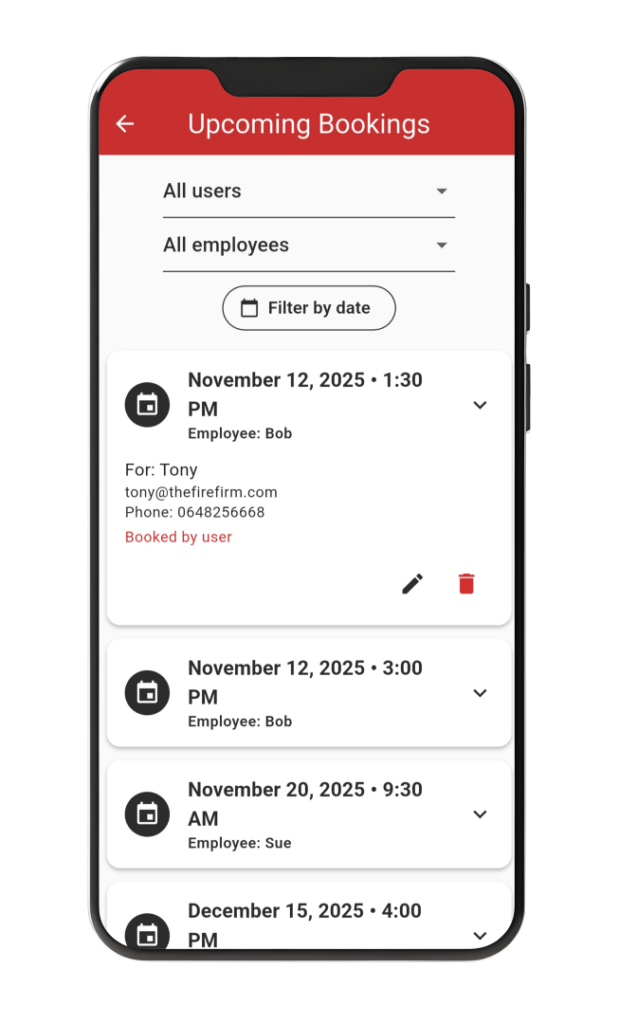Viewport: 619px width, 1024px height.
Task: Expand the November 20, 9:30 AM booking
Action: [x=480, y=814]
